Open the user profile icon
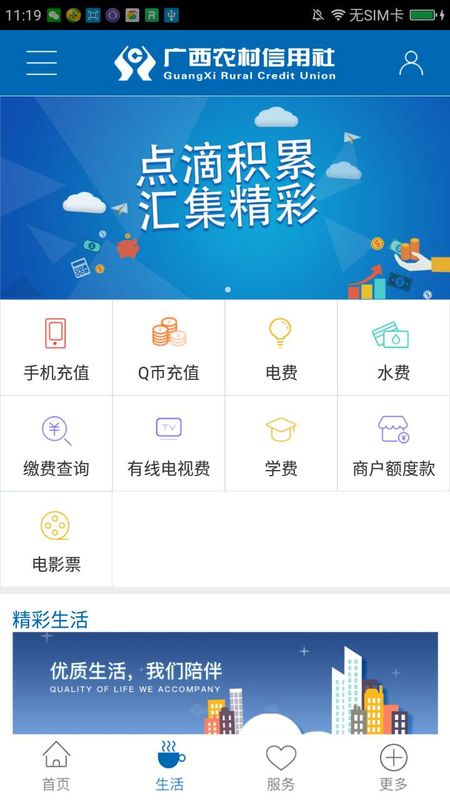 click(411, 63)
